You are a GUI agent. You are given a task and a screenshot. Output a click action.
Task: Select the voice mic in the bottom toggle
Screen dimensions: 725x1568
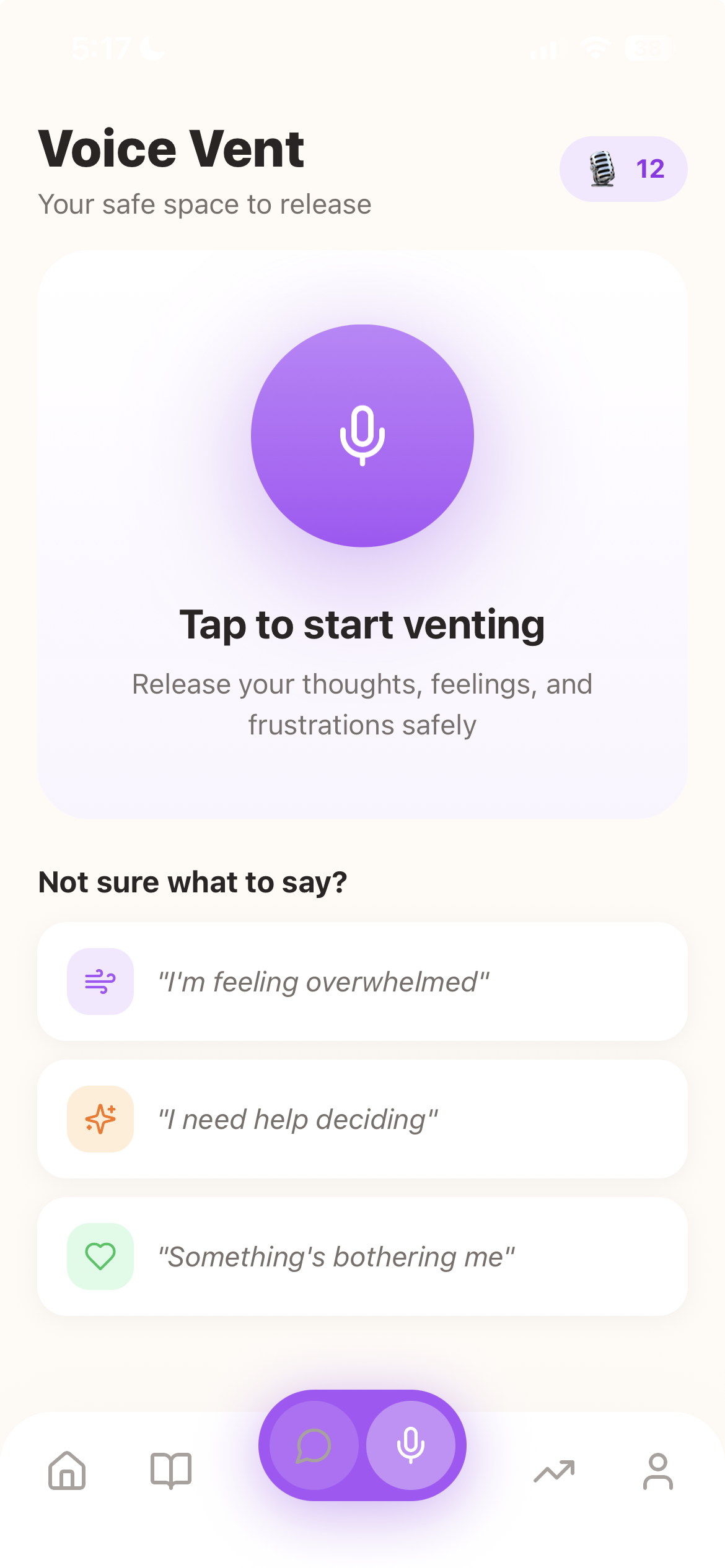411,1445
